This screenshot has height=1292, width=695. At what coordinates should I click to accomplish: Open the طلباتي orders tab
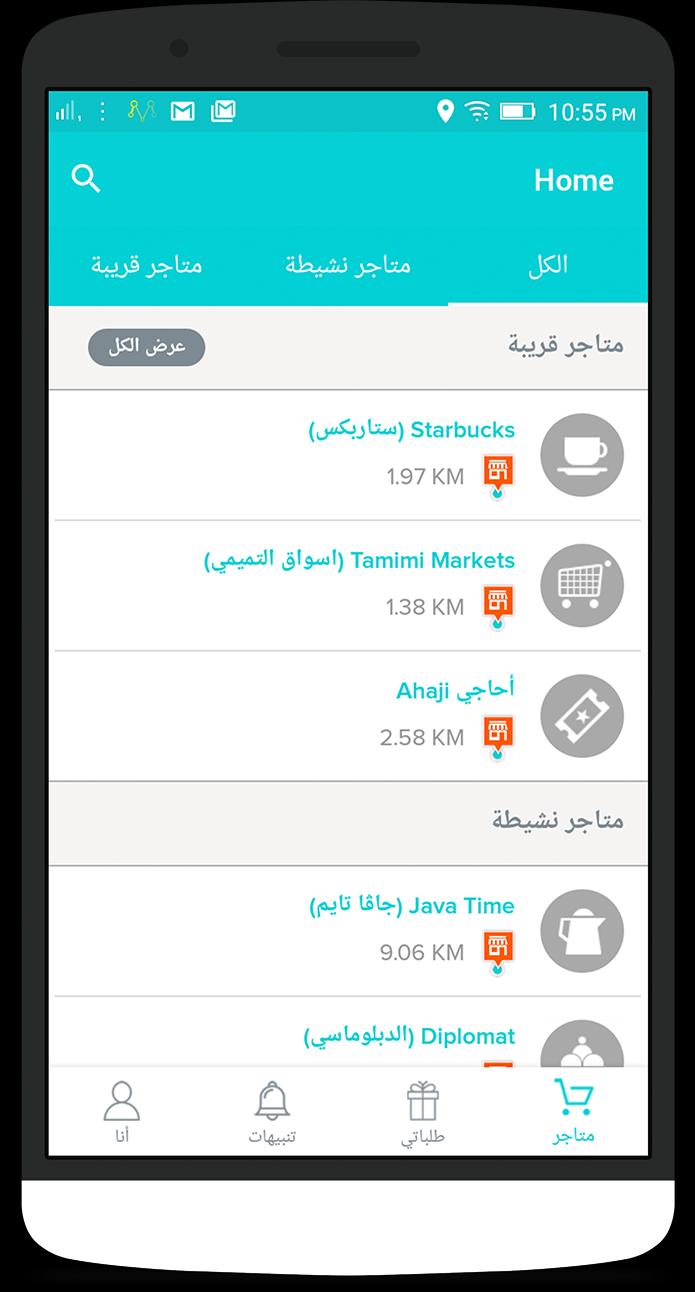[423, 1111]
